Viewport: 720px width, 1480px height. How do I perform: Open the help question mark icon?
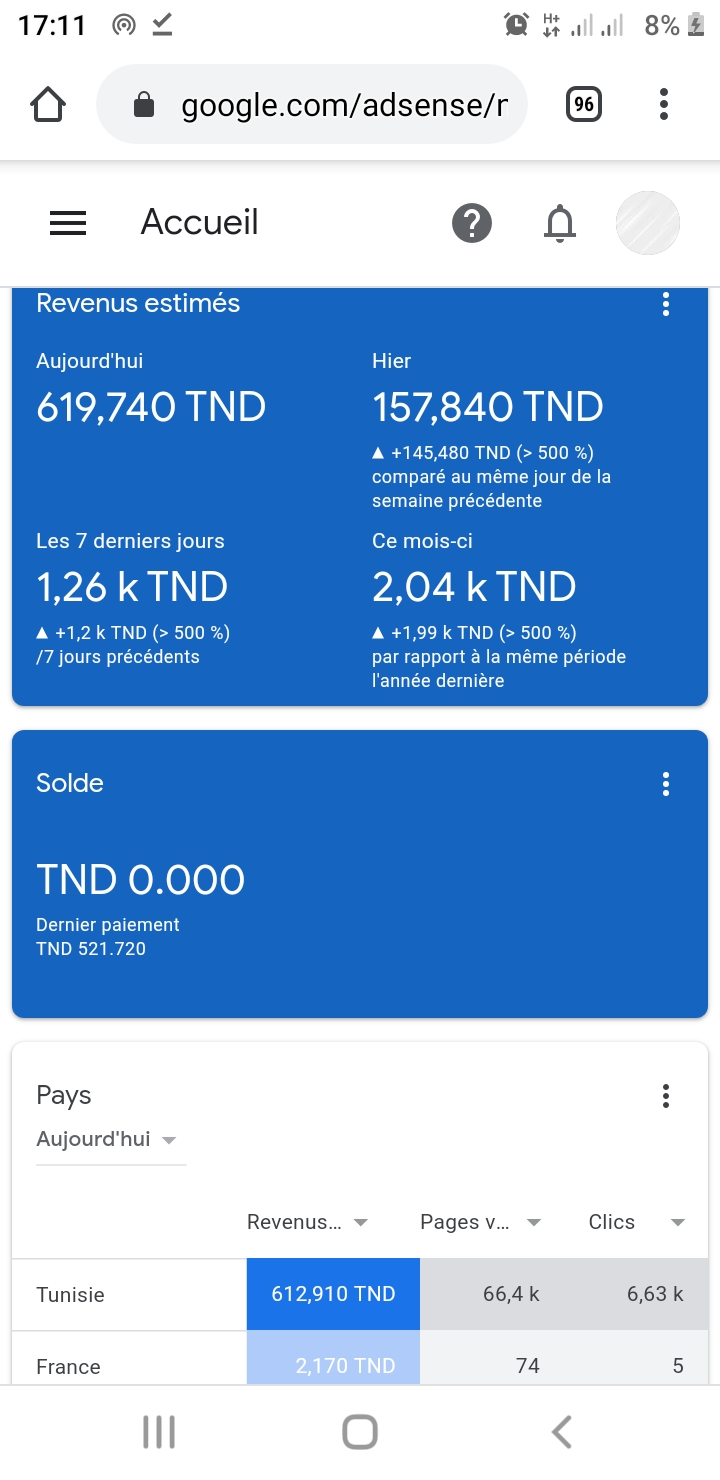tap(472, 223)
